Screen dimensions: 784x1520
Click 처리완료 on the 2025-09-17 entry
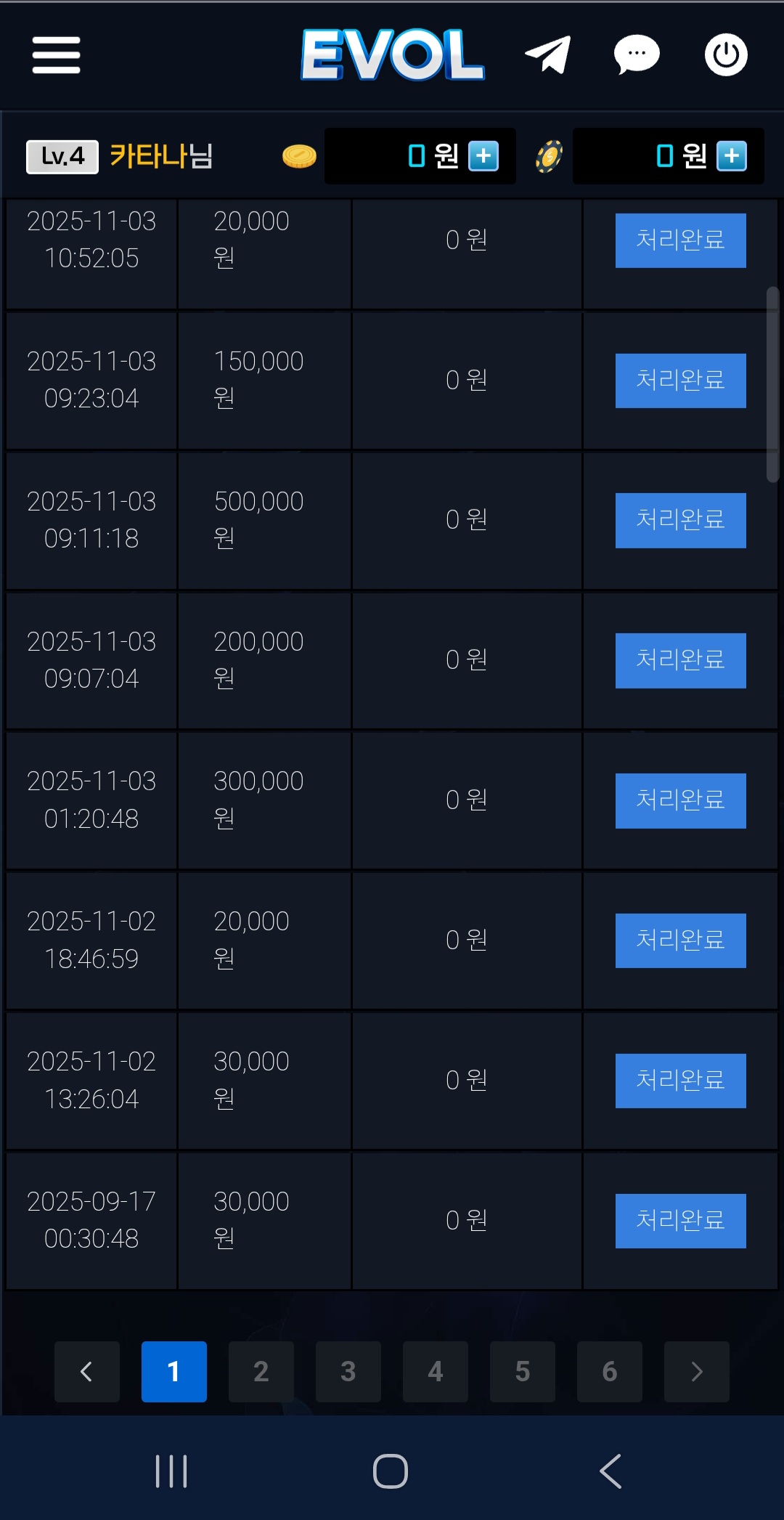[x=680, y=1220]
